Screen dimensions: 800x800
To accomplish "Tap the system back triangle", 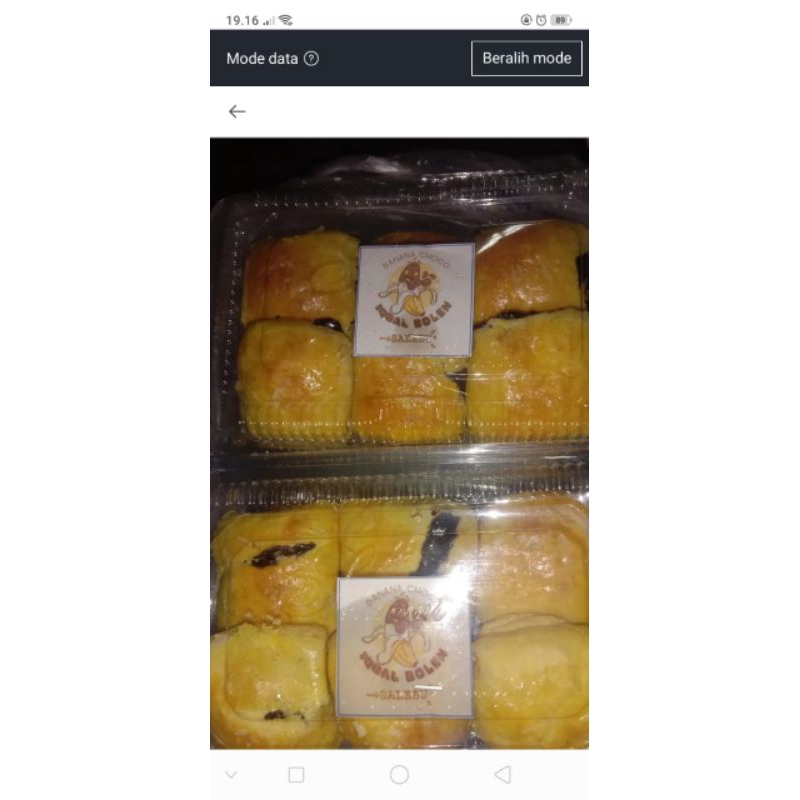I will point(503,774).
